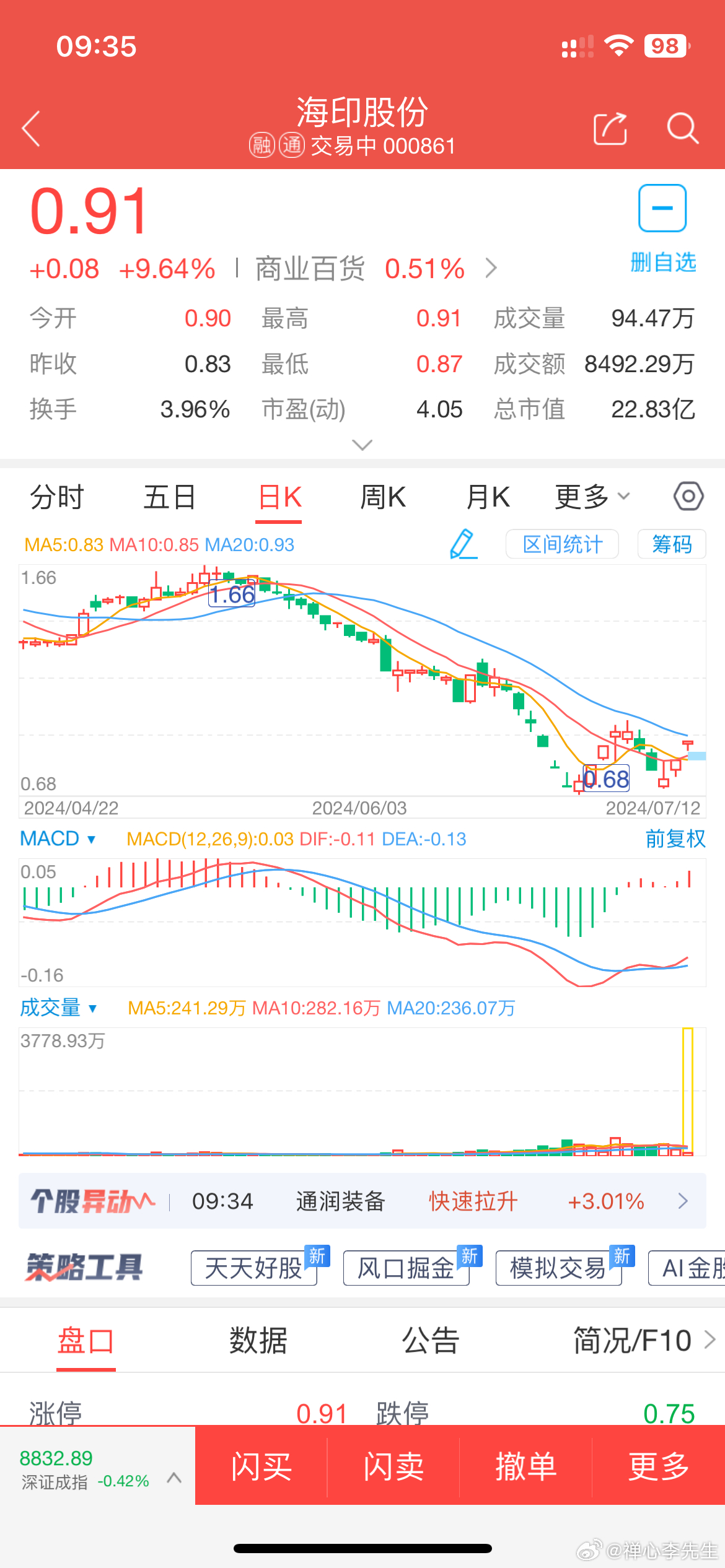Switch to the 五日 chart tab

(170, 497)
